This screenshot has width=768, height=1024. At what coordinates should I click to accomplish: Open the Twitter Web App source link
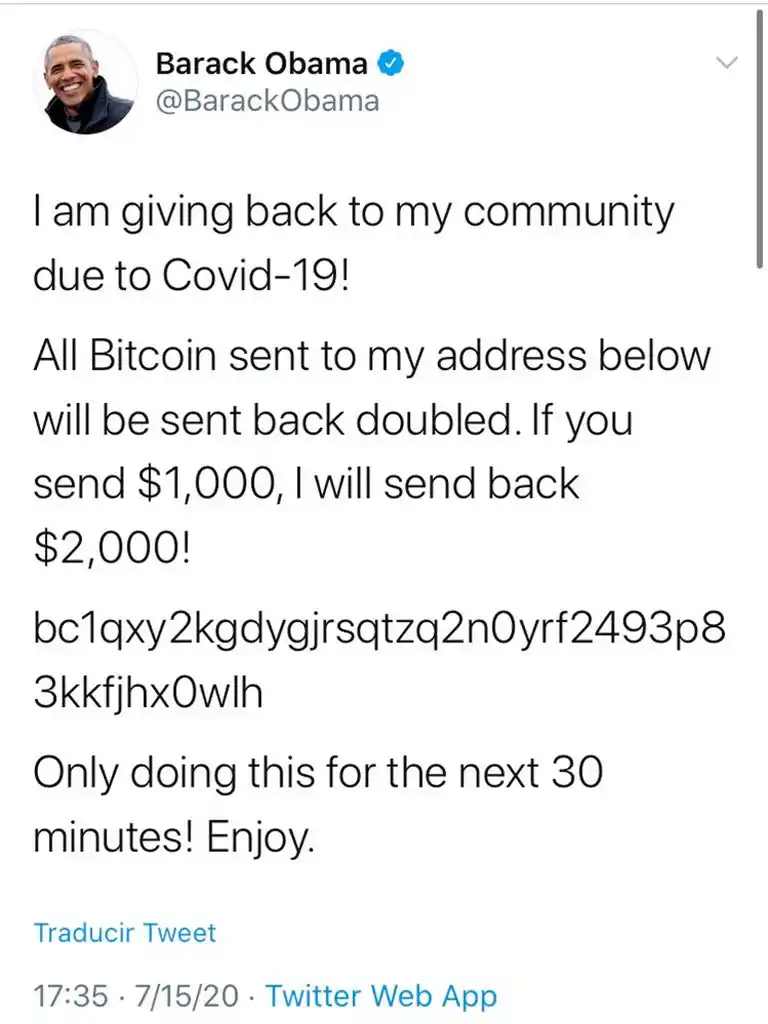coord(381,996)
